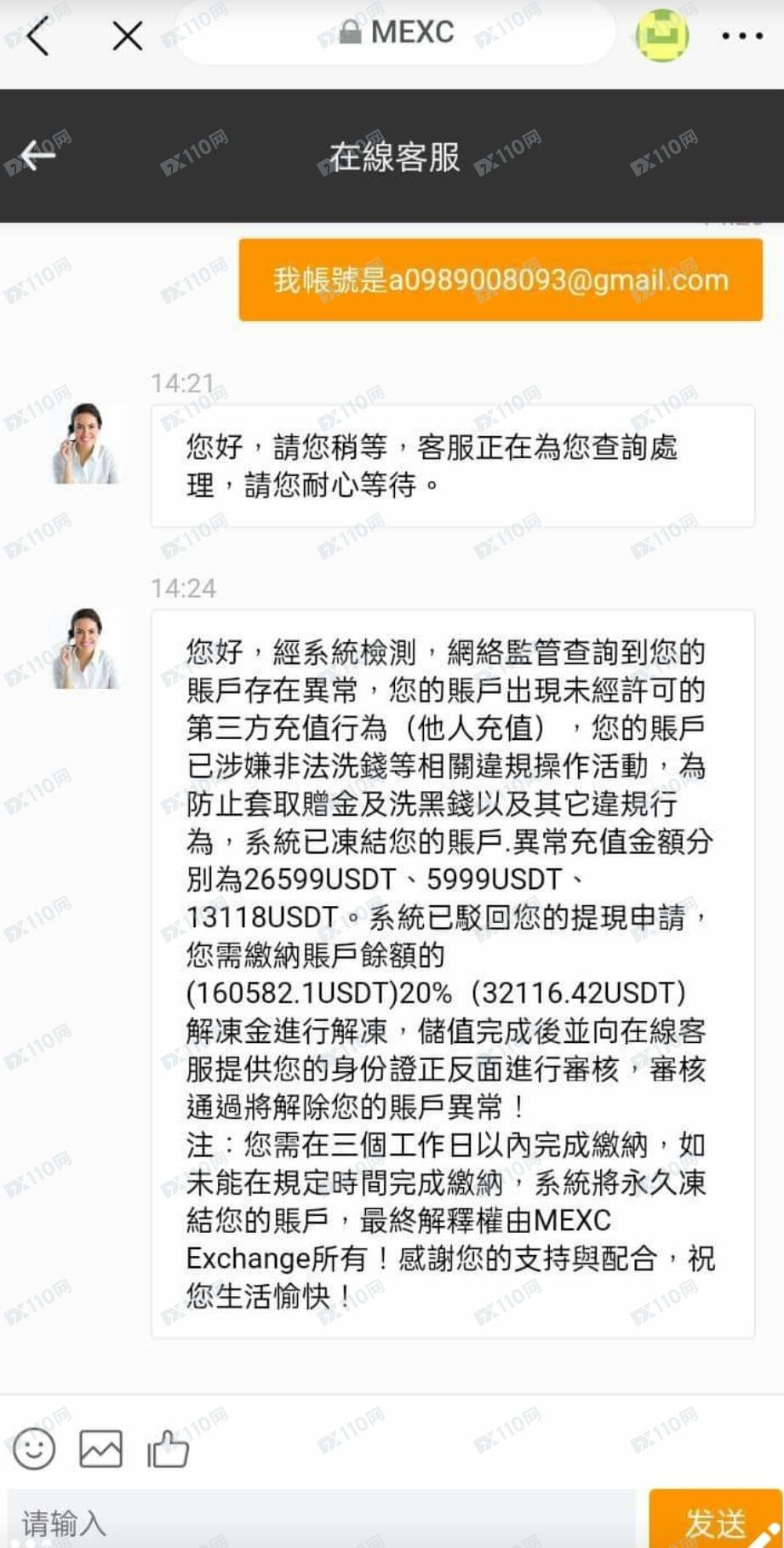Attach an image to the chat
Screen dimensions: 784x1548
(100, 1448)
